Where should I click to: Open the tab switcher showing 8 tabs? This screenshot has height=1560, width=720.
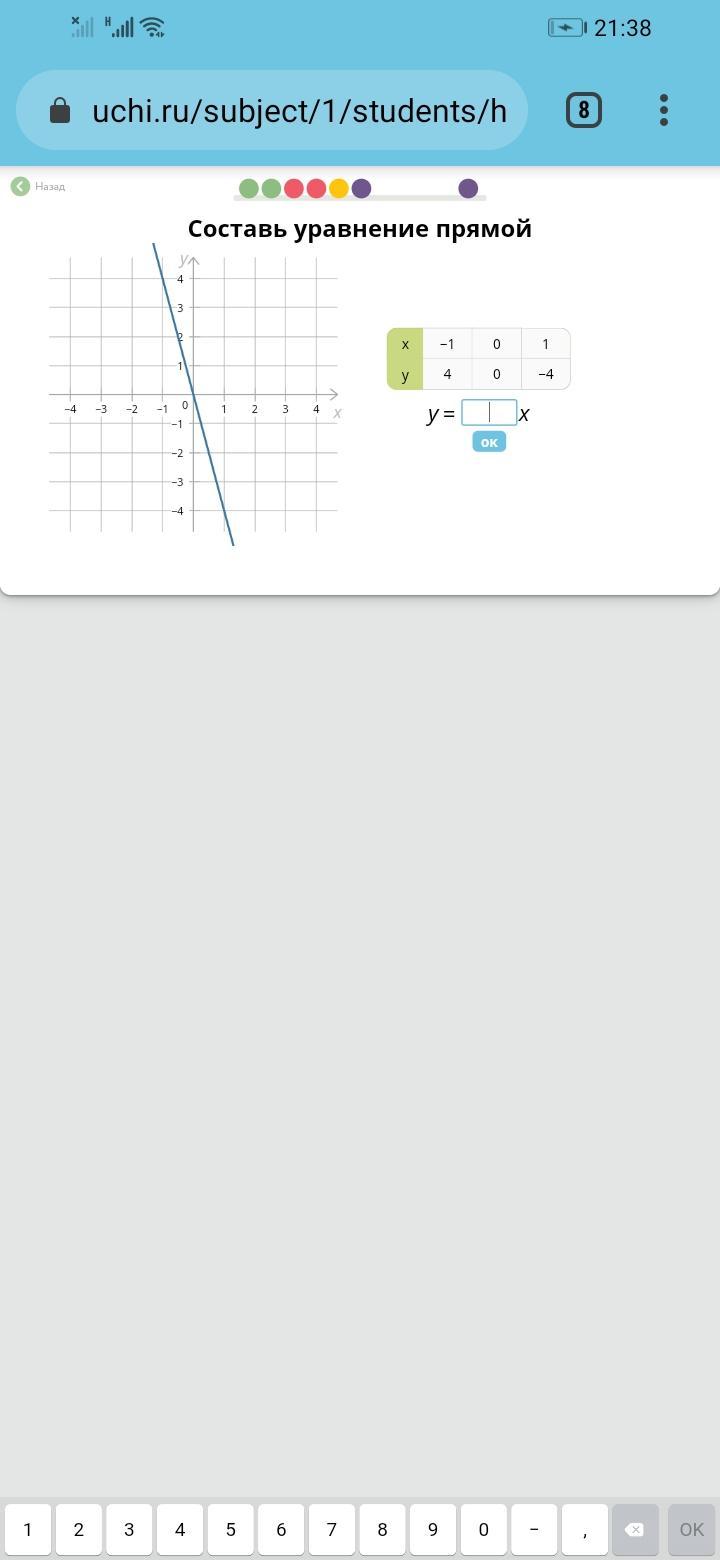(584, 110)
